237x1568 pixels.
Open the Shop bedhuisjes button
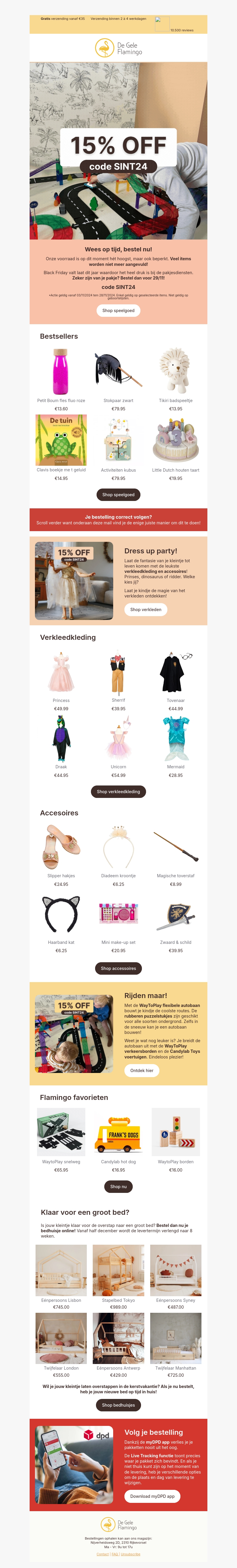click(118, 1405)
